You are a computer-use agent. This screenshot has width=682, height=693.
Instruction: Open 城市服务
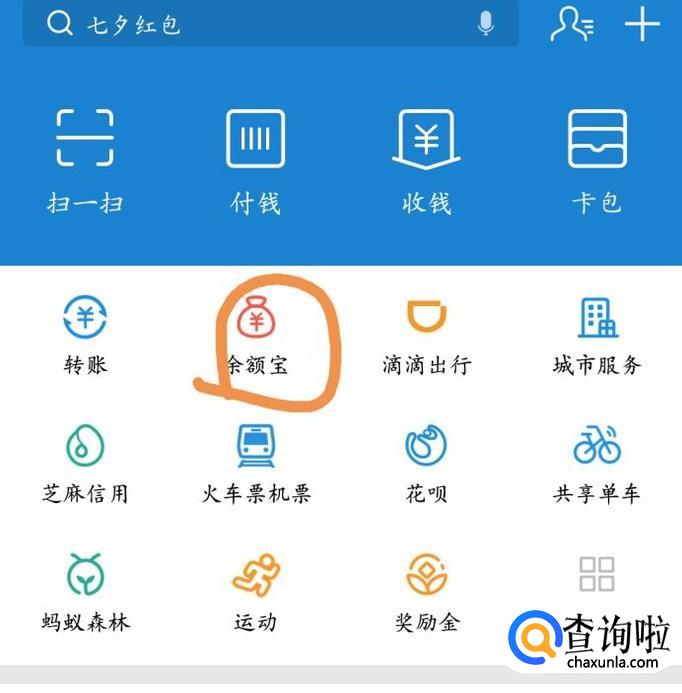(597, 335)
